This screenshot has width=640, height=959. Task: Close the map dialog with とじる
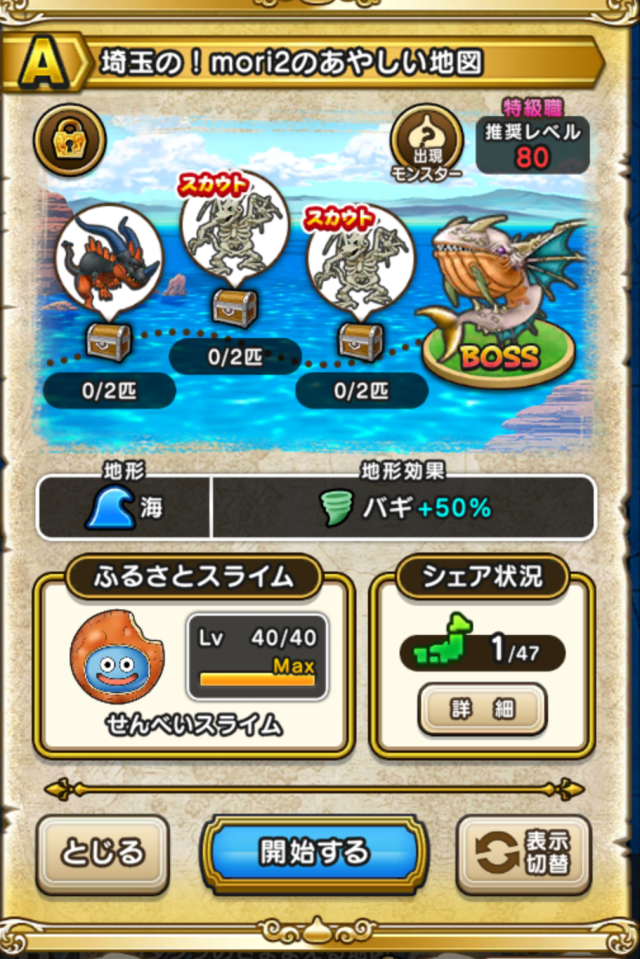coord(103,854)
